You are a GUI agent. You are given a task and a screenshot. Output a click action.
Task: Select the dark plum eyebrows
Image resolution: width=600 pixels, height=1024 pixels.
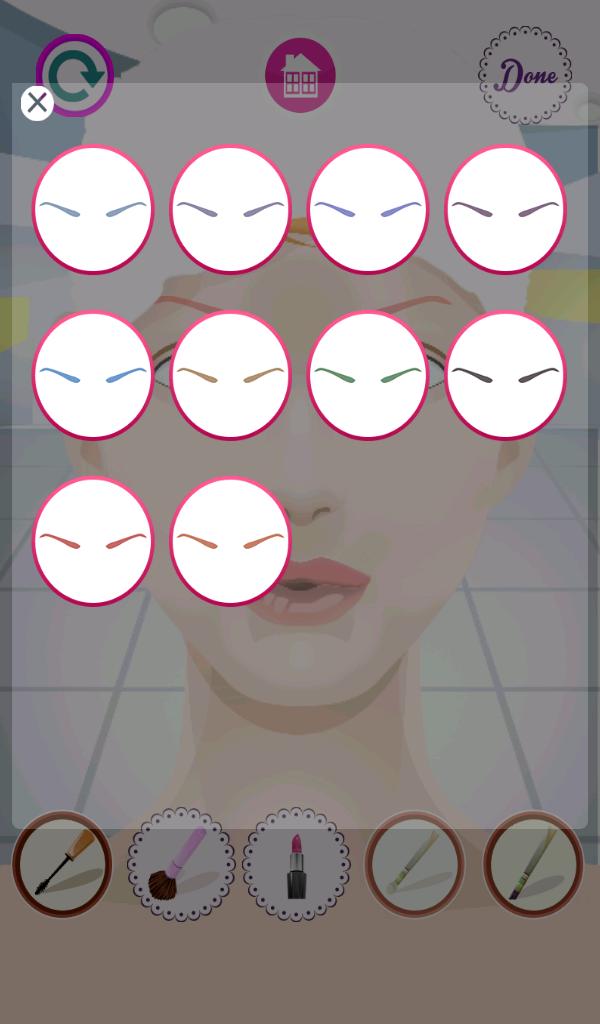(x=505, y=210)
